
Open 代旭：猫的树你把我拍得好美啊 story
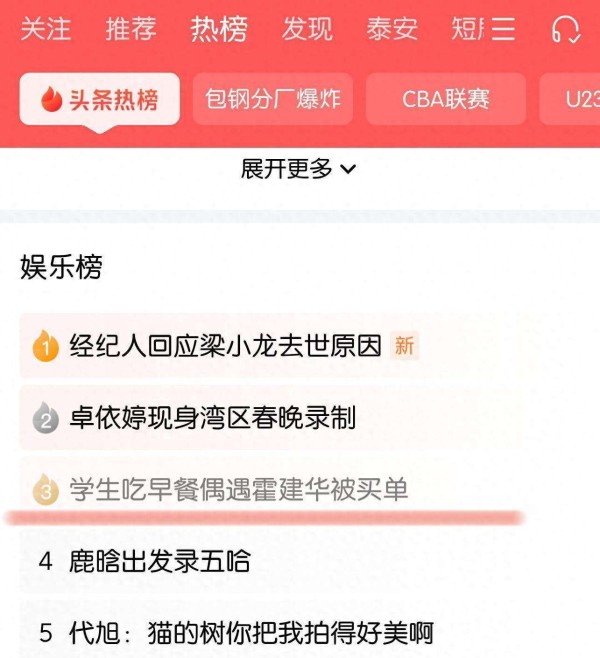click(x=250, y=633)
